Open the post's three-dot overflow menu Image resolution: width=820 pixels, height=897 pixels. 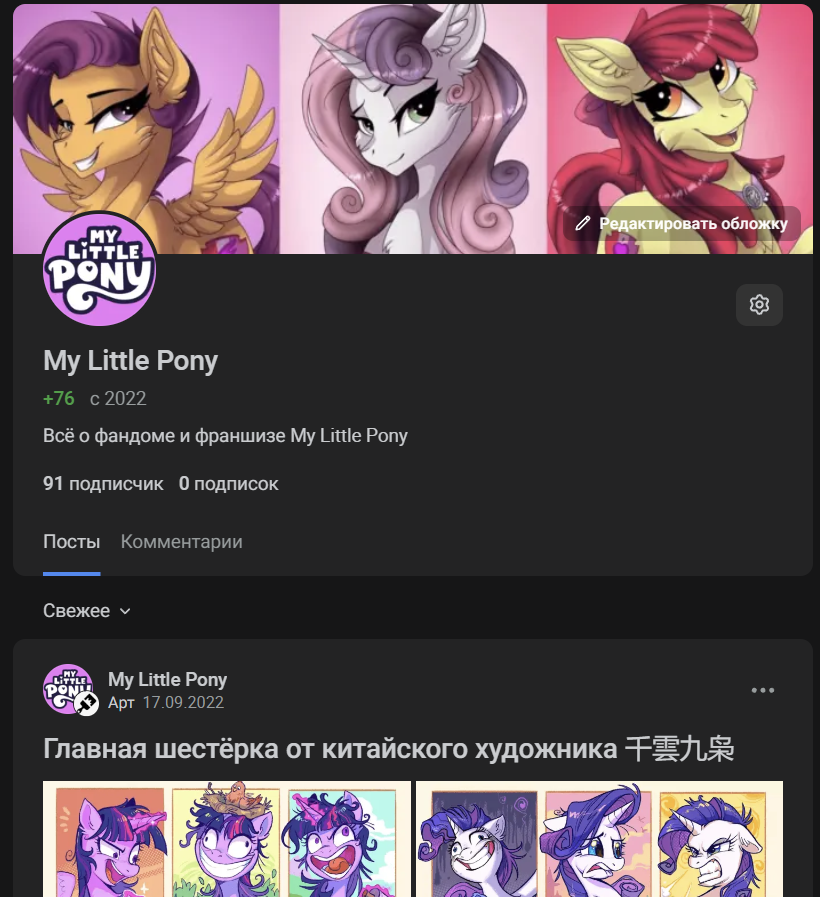tap(763, 690)
